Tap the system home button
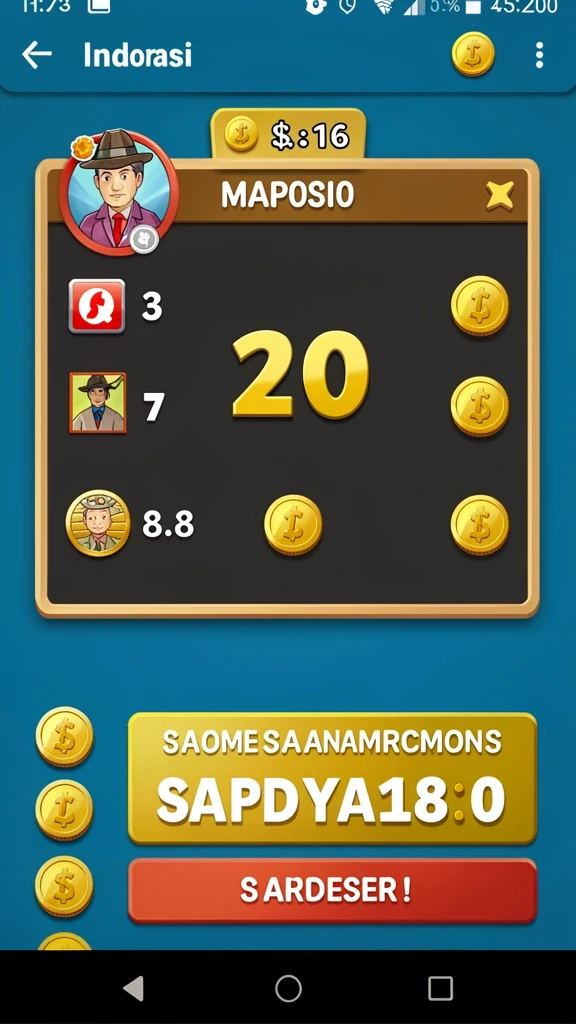 tap(288, 988)
